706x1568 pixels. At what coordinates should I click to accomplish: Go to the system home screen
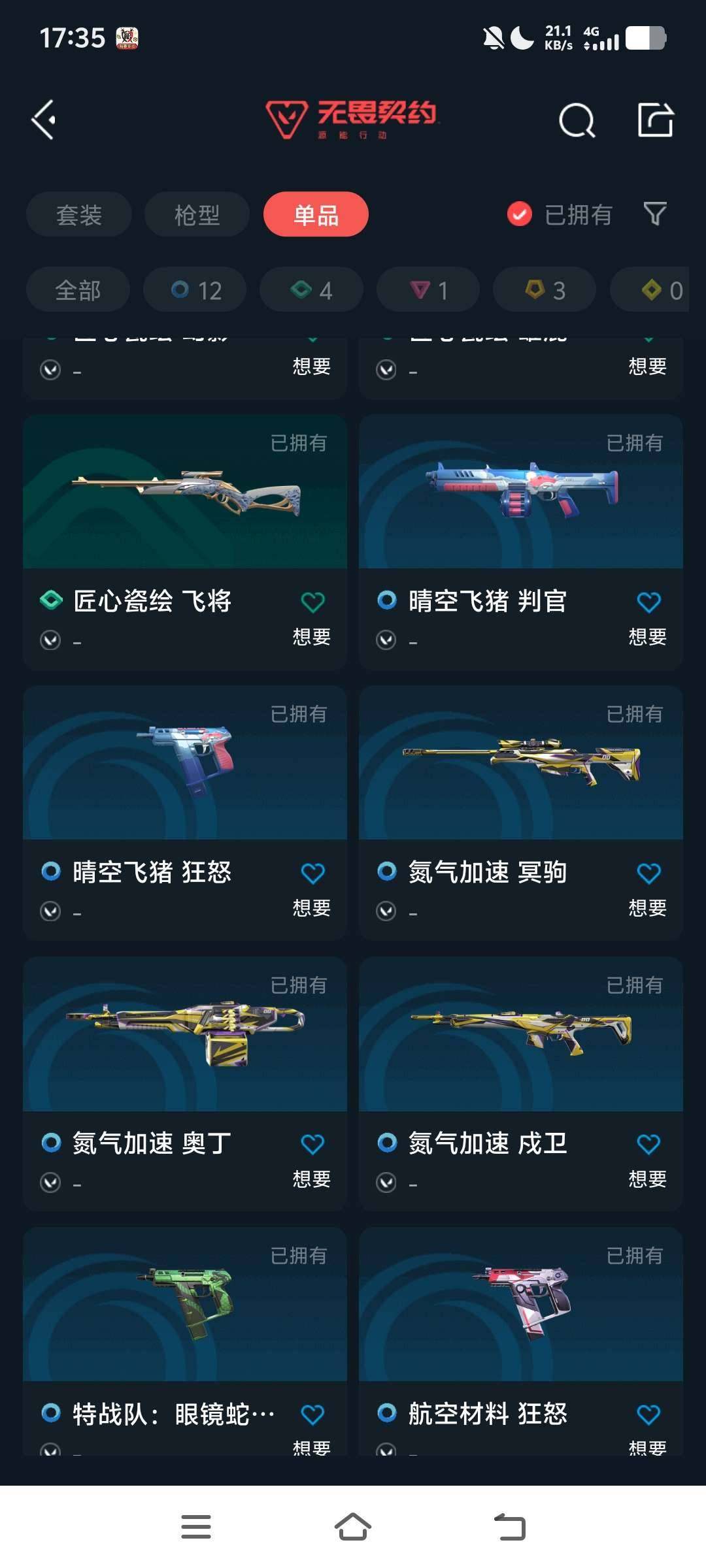(x=353, y=1527)
